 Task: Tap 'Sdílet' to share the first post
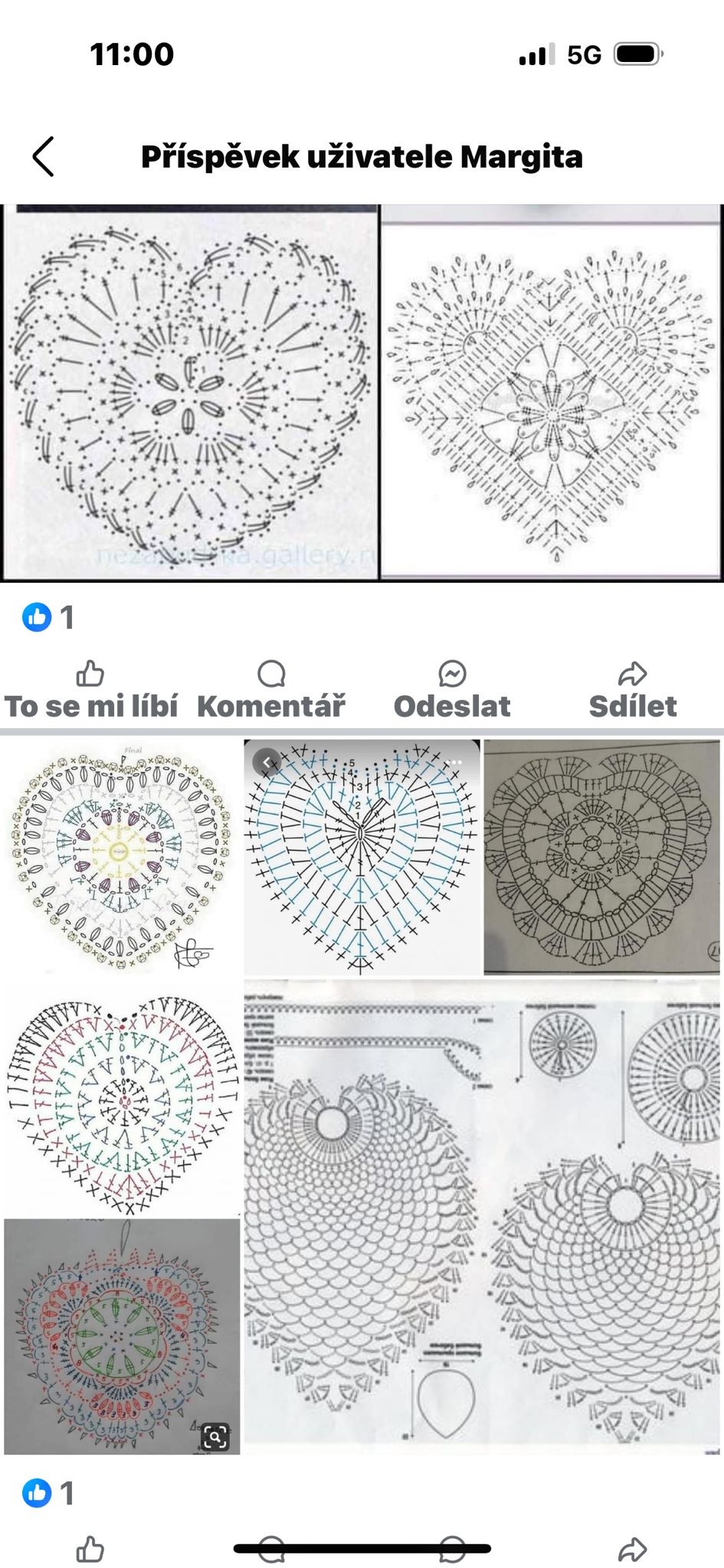coord(633,691)
